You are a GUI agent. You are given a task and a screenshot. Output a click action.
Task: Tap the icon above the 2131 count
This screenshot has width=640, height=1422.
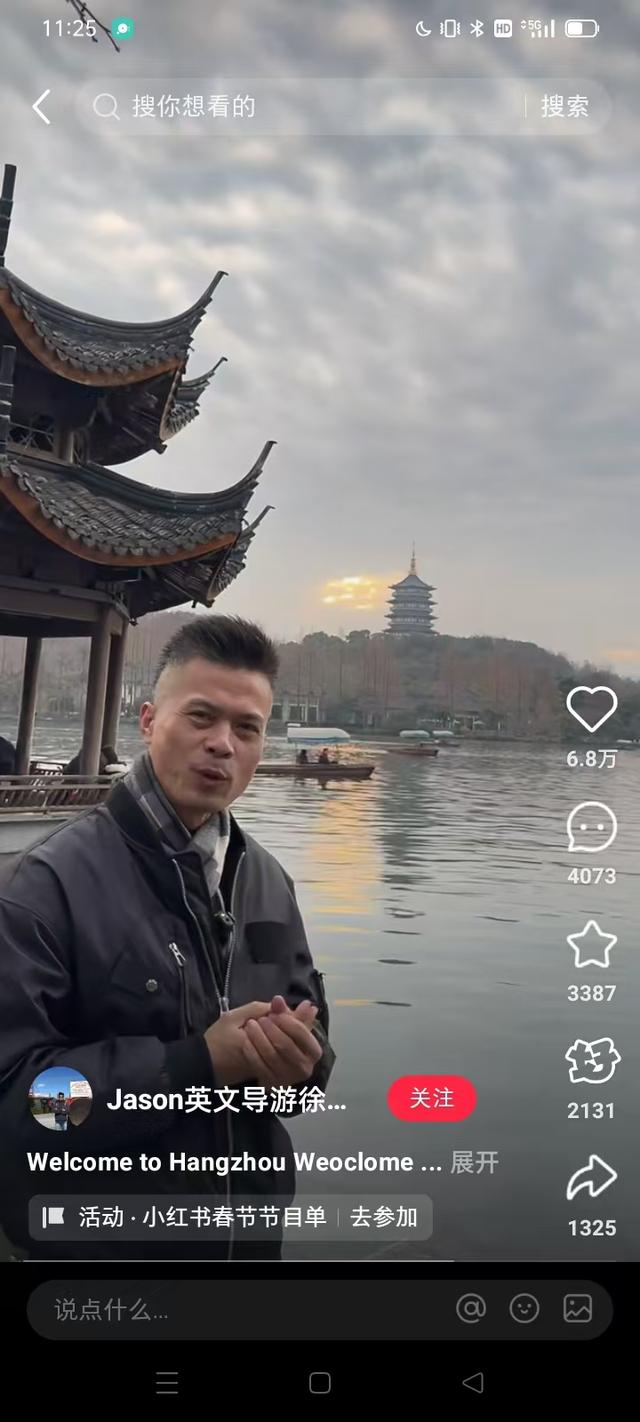(x=592, y=1062)
